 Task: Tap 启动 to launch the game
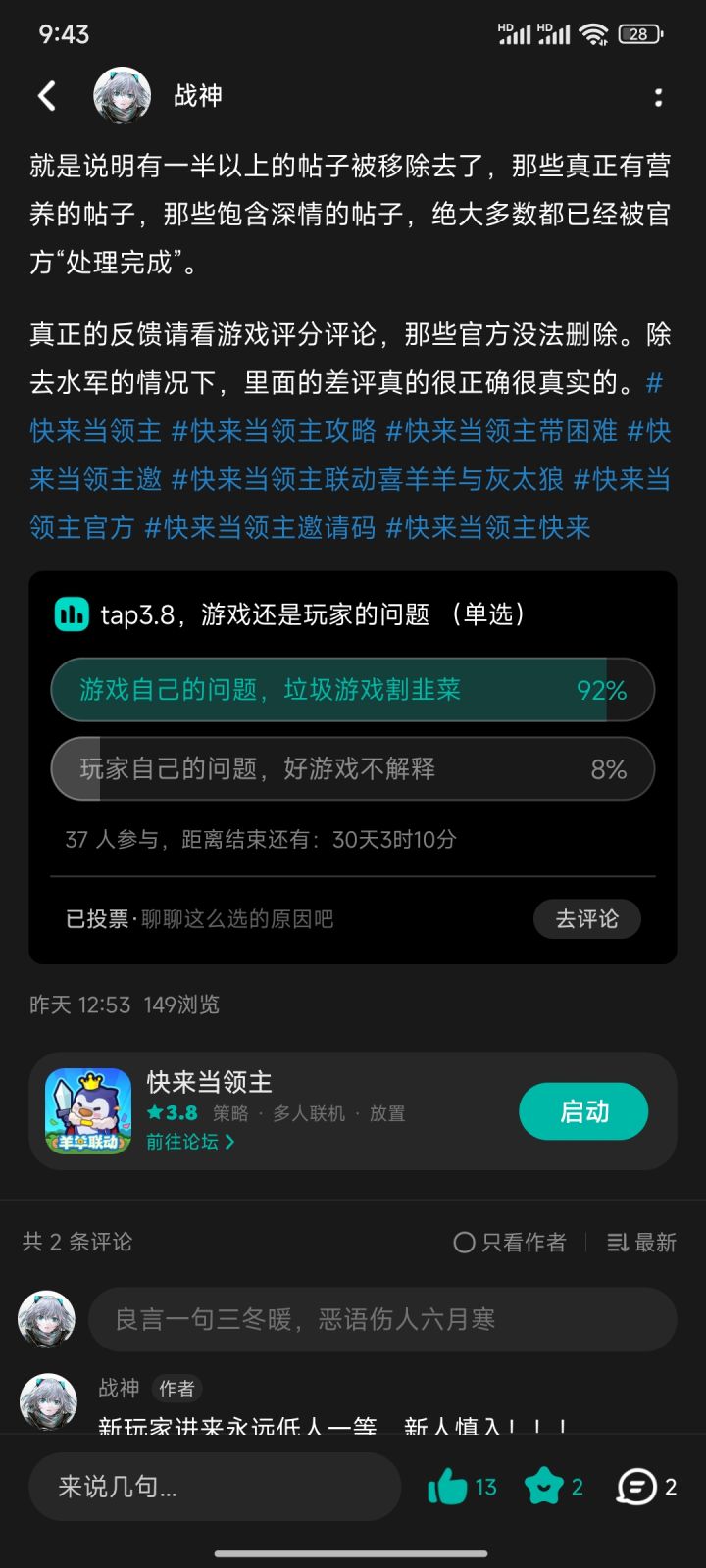pyautogui.click(x=583, y=1111)
